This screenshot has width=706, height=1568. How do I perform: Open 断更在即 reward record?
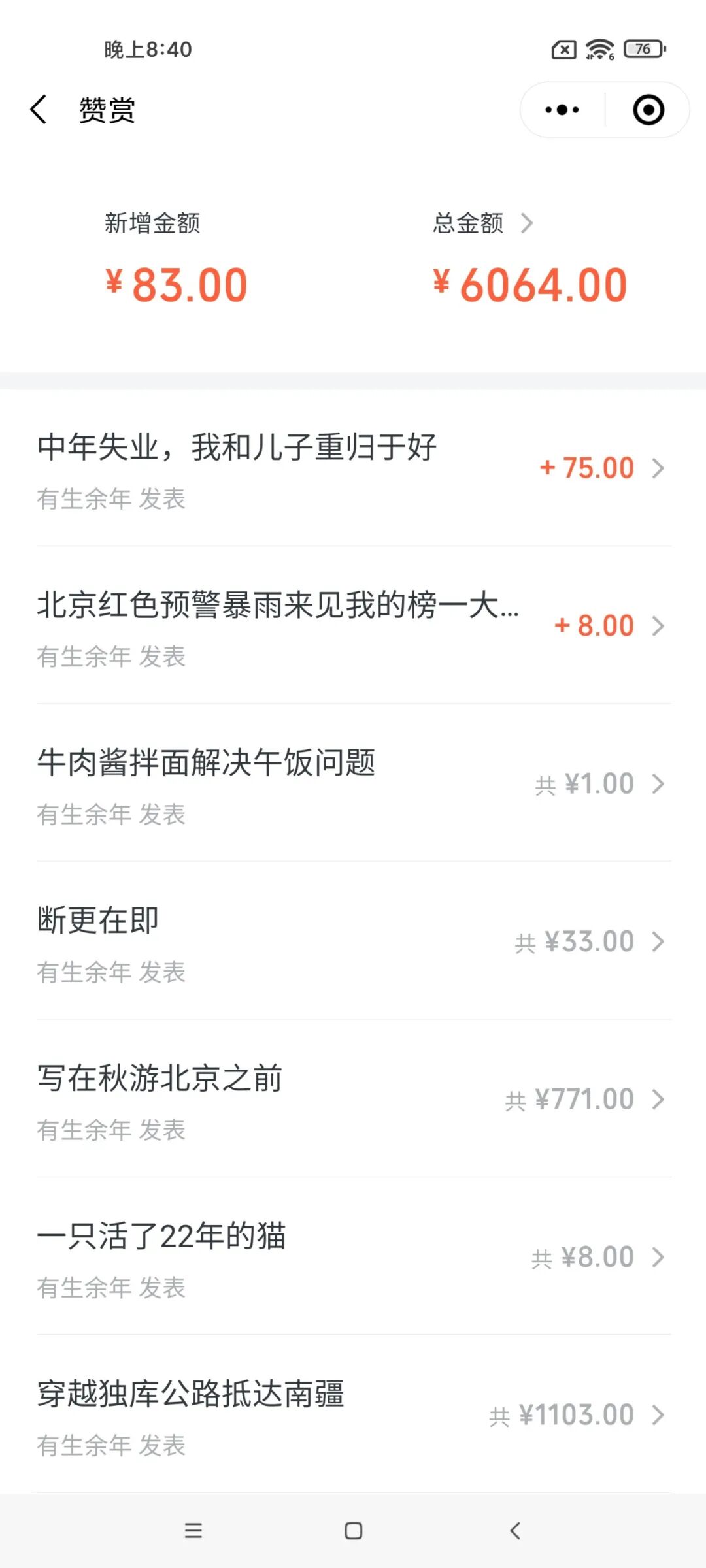pos(353,941)
